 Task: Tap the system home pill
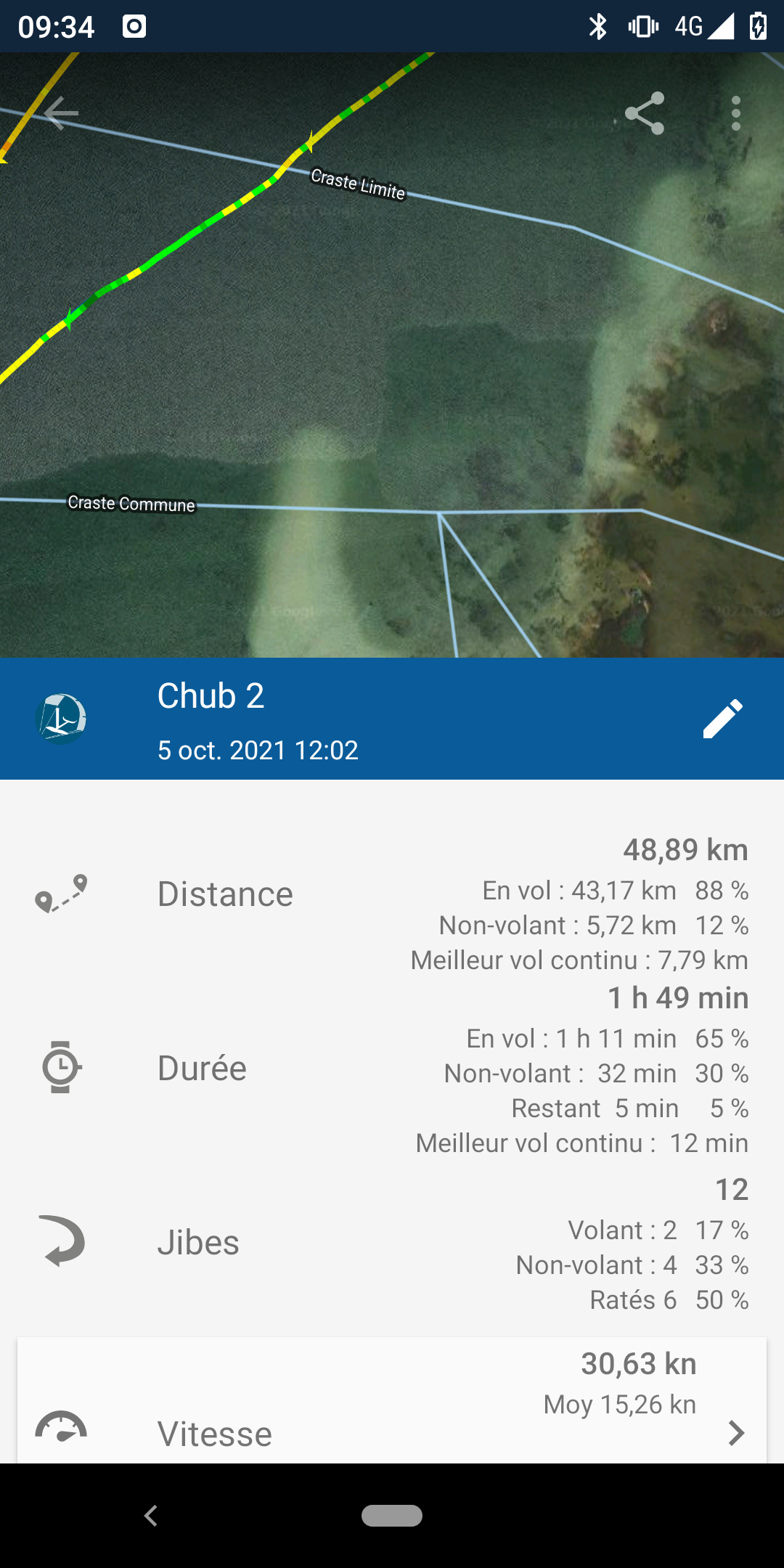click(392, 1516)
